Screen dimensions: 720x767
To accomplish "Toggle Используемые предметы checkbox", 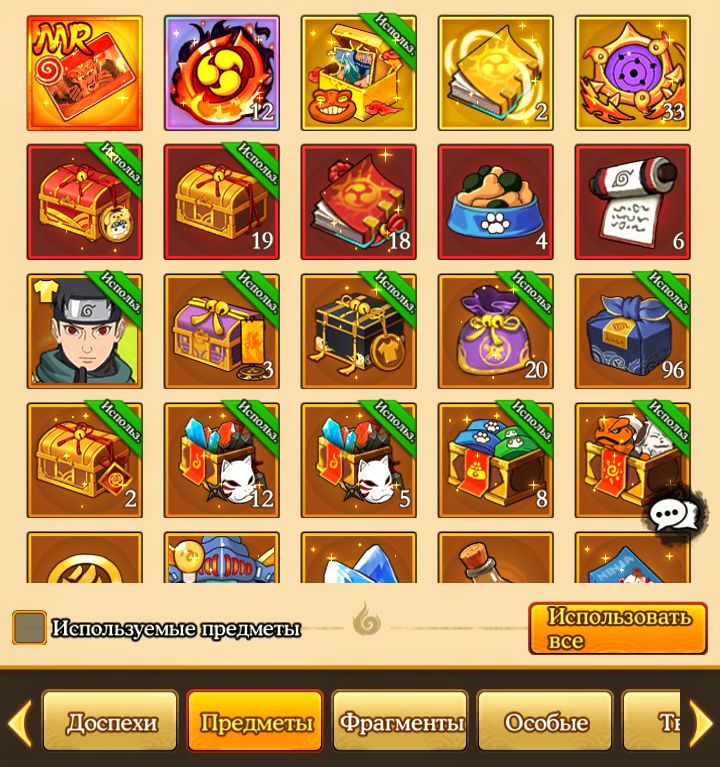I will [29, 628].
